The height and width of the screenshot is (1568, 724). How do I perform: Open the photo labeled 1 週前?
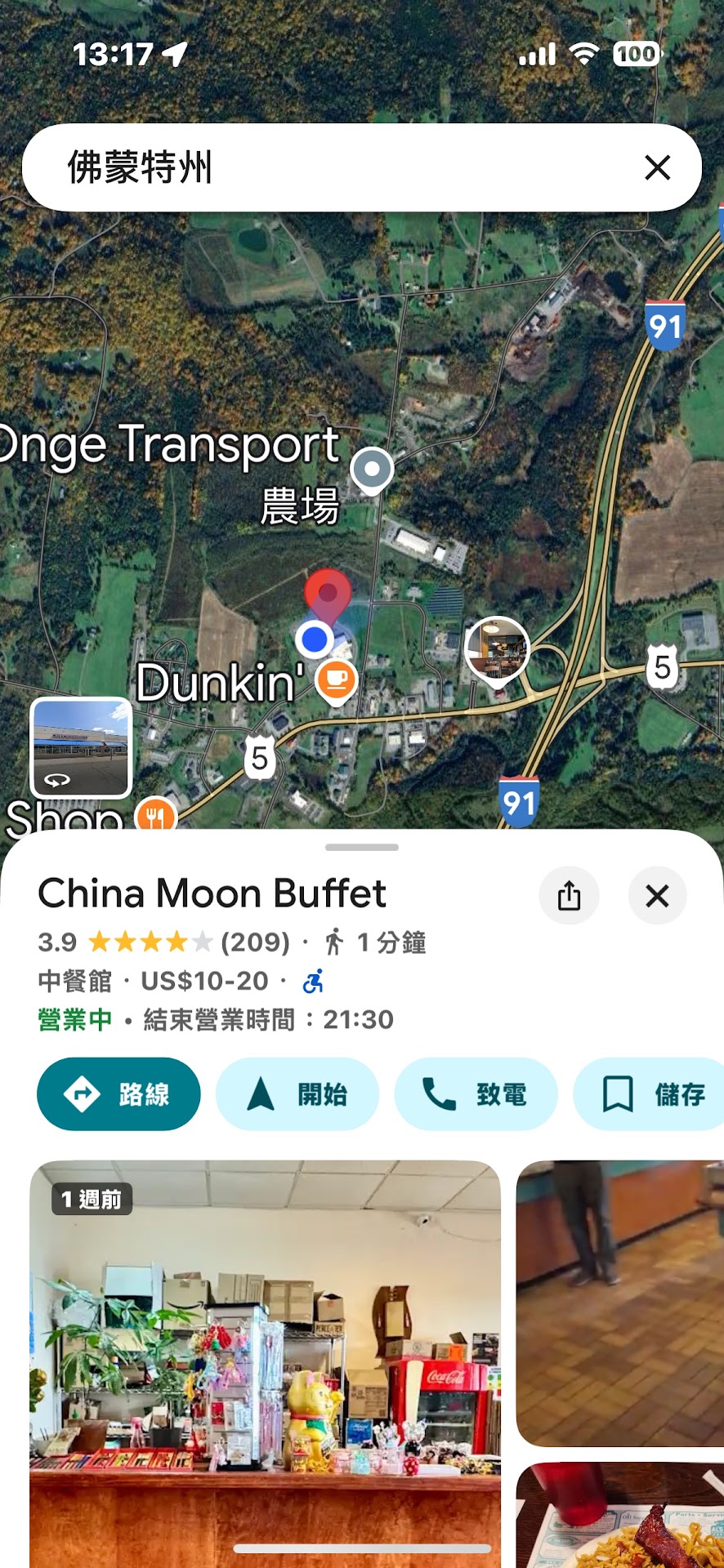click(x=265, y=1356)
